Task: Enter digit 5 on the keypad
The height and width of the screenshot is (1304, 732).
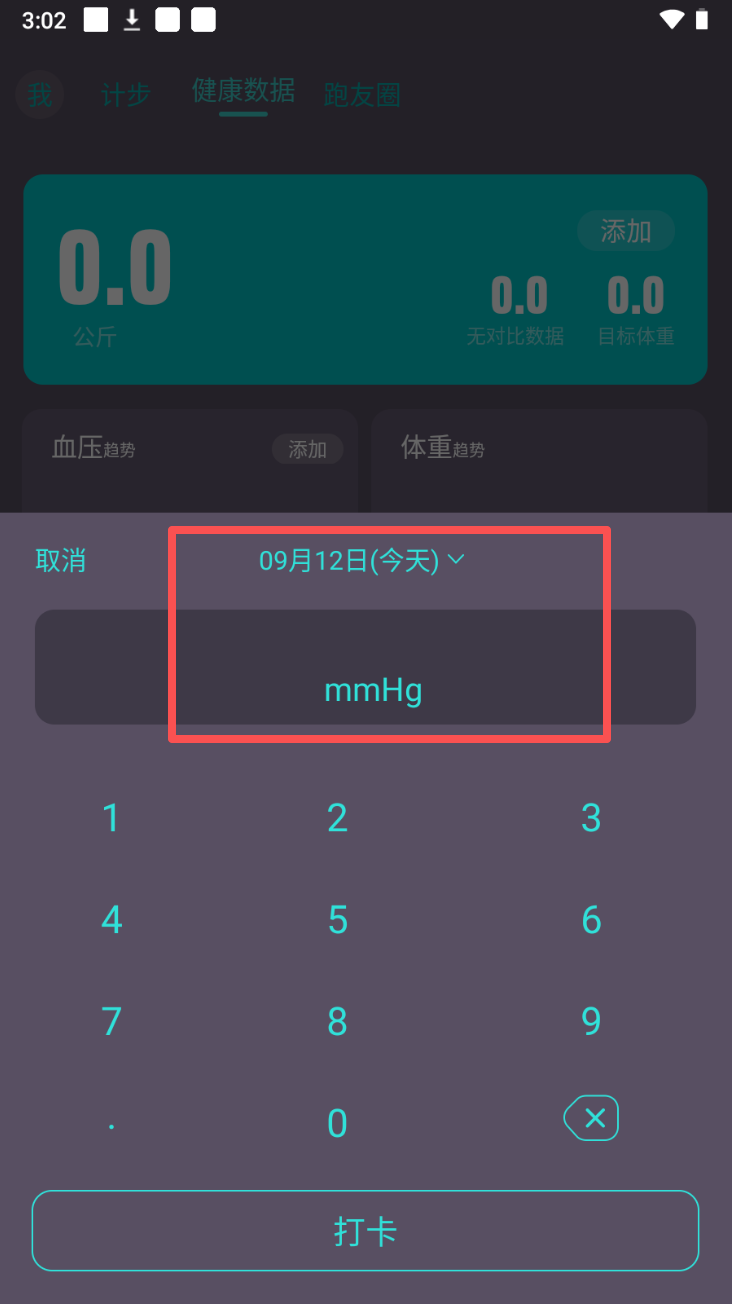Action: (338, 920)
